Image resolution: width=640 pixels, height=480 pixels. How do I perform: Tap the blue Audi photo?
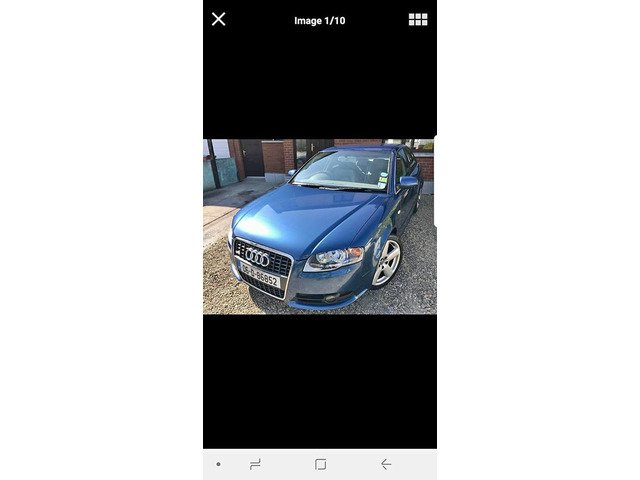[320, 226]
